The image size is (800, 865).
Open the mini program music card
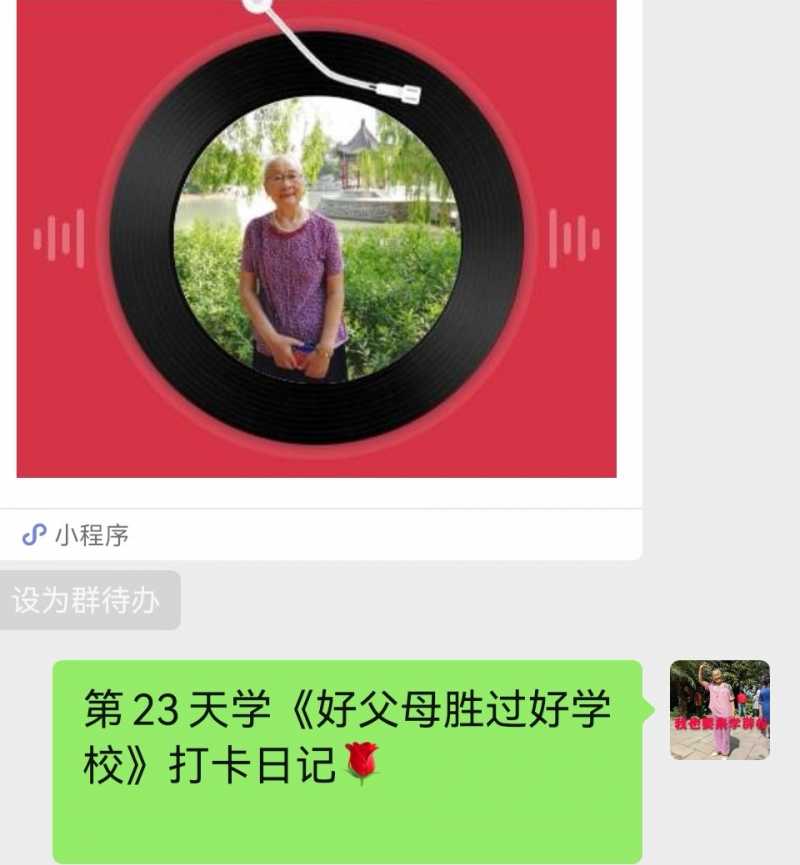point(316,240)
